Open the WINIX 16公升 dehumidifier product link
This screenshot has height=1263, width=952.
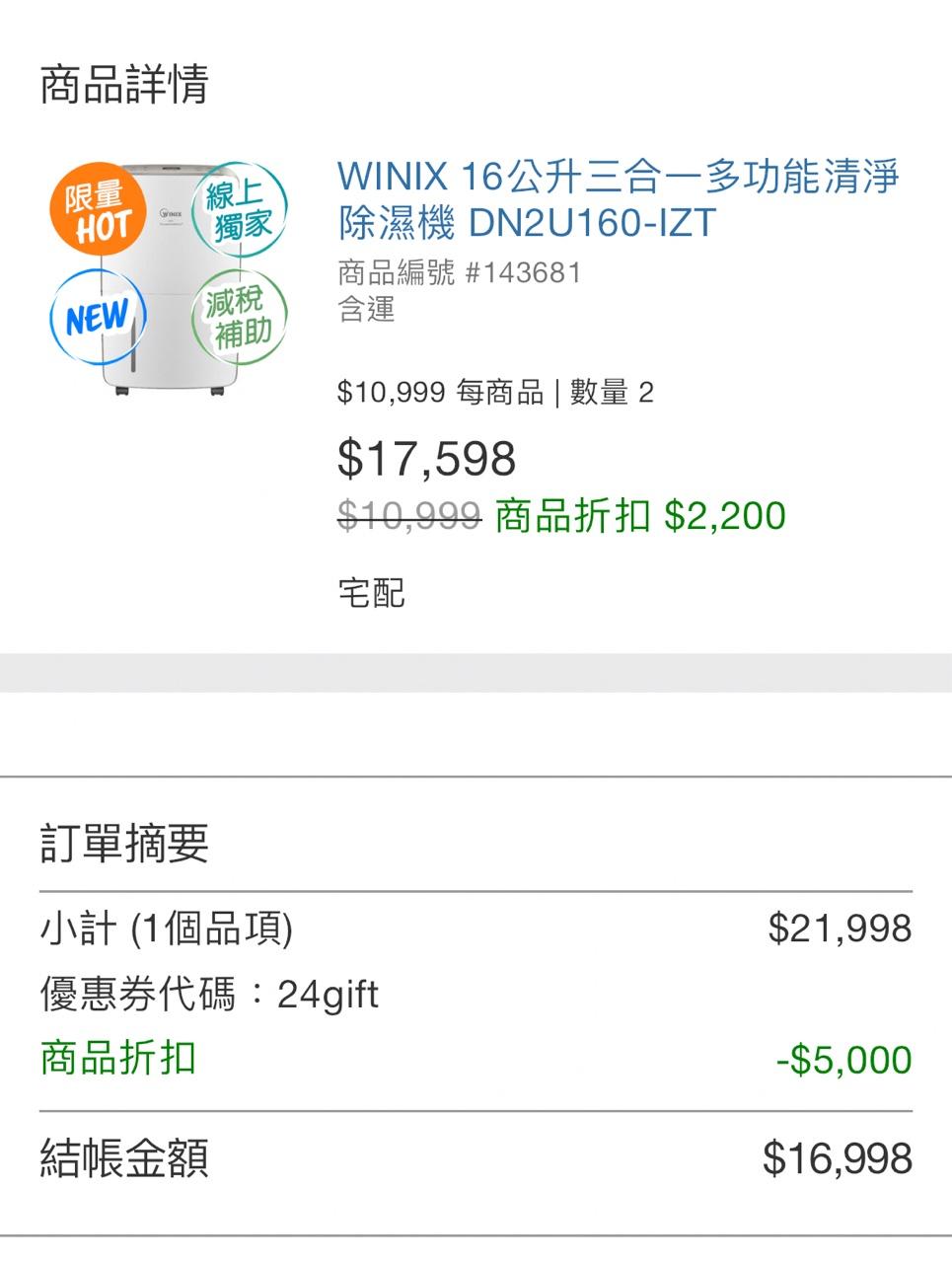coord(618,199)
